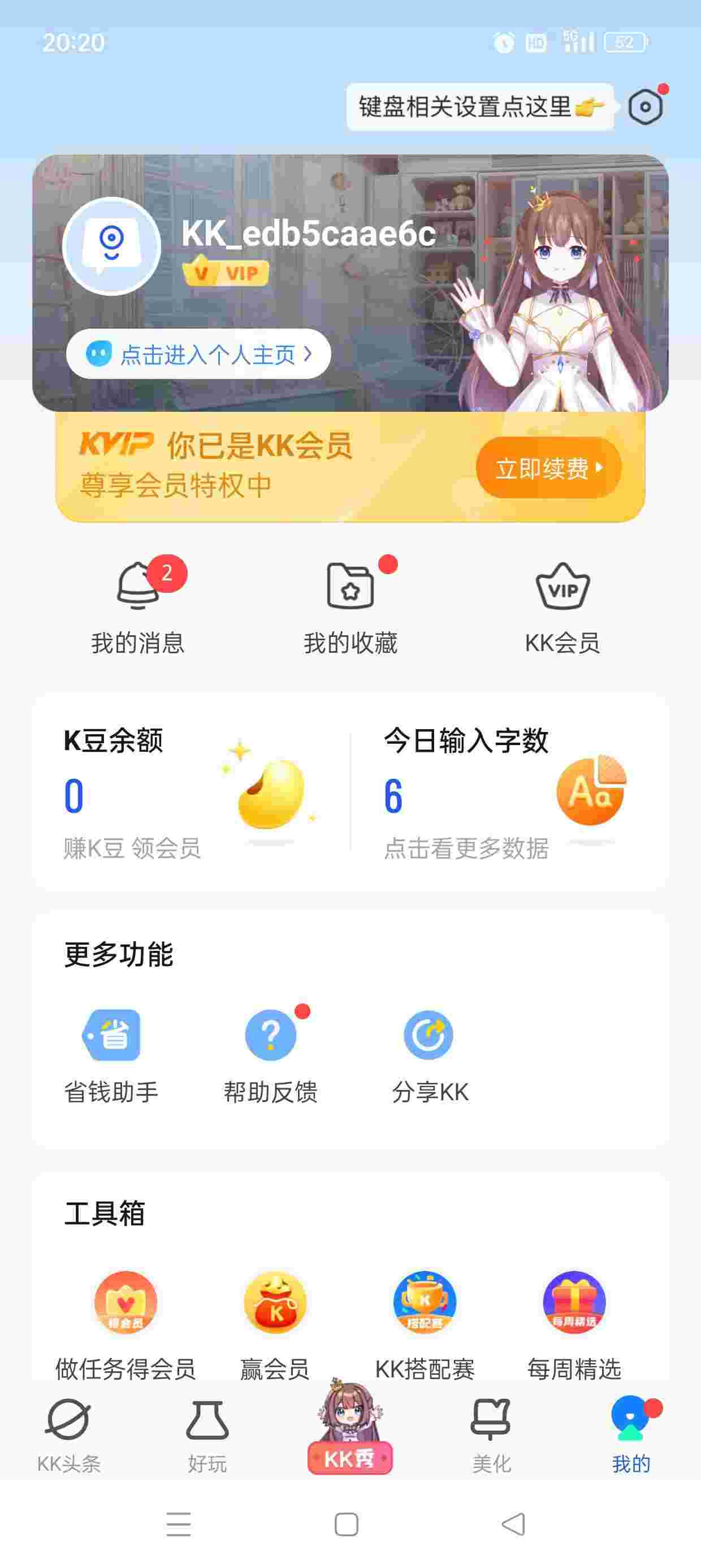
Task: Tap the 立即续费 renew button
Action: pyautogui.click(x=548, y=467)
